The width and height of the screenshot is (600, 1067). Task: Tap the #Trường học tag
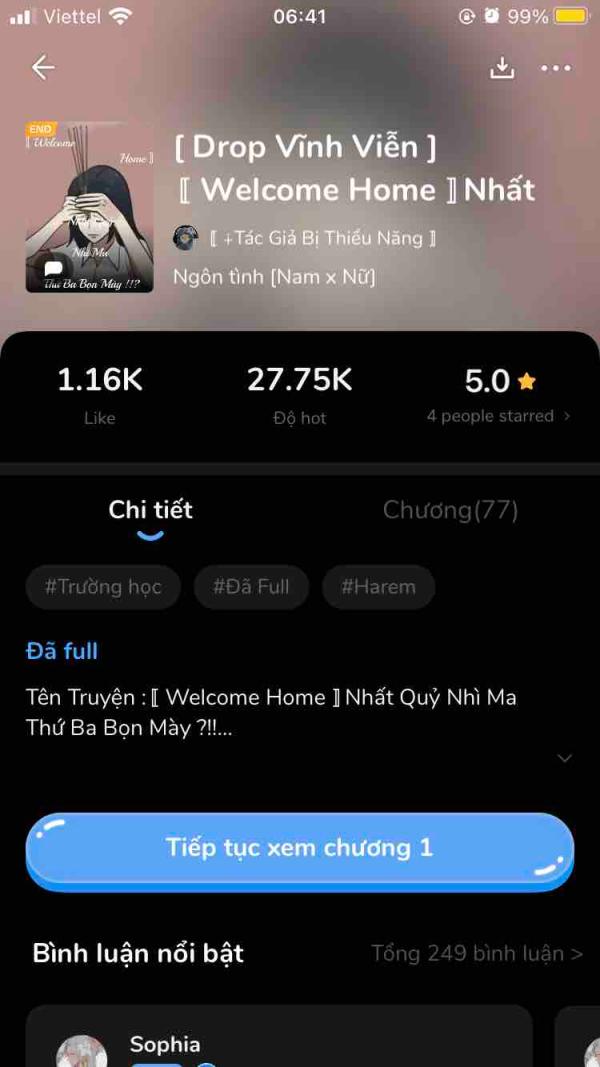coord(103,587)
